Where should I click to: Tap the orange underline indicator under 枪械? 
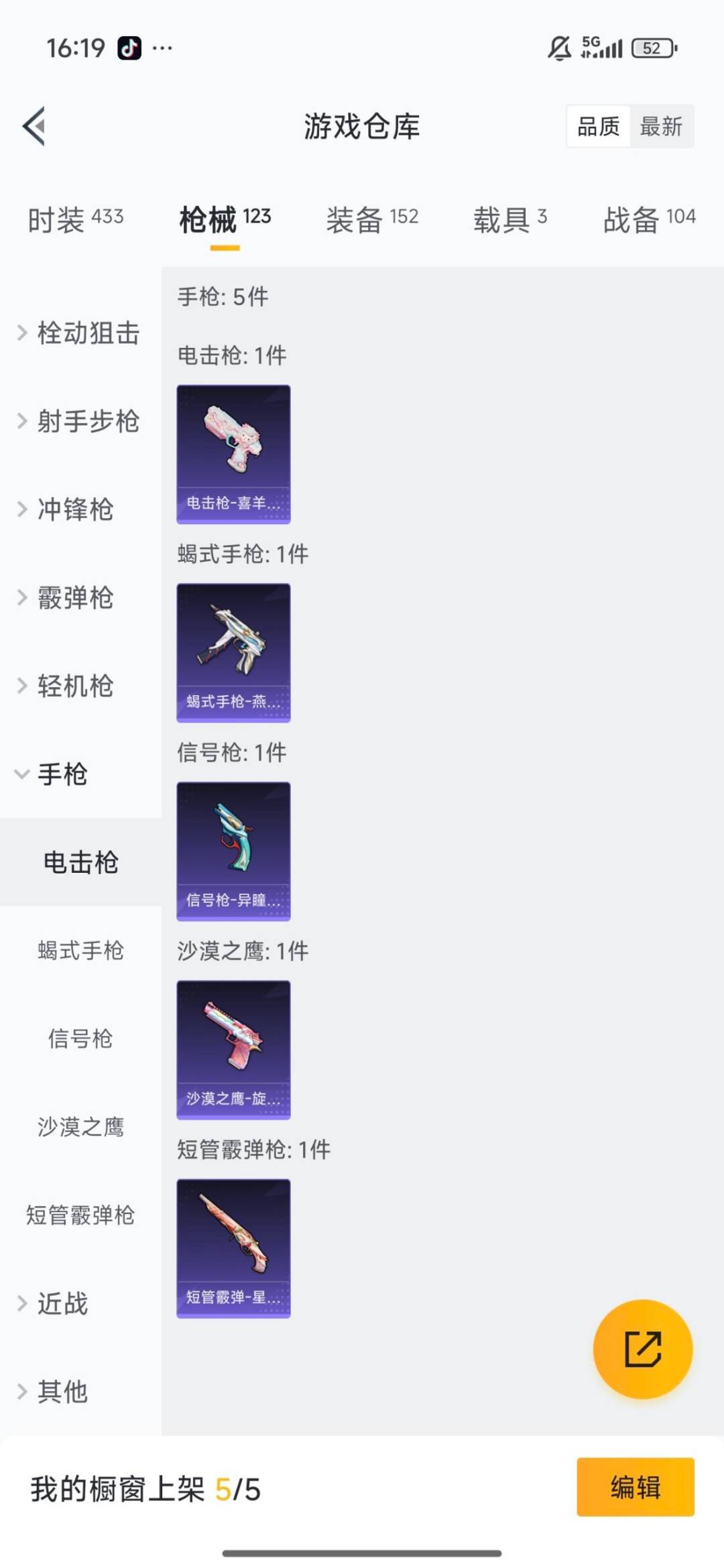coord(227,247)
